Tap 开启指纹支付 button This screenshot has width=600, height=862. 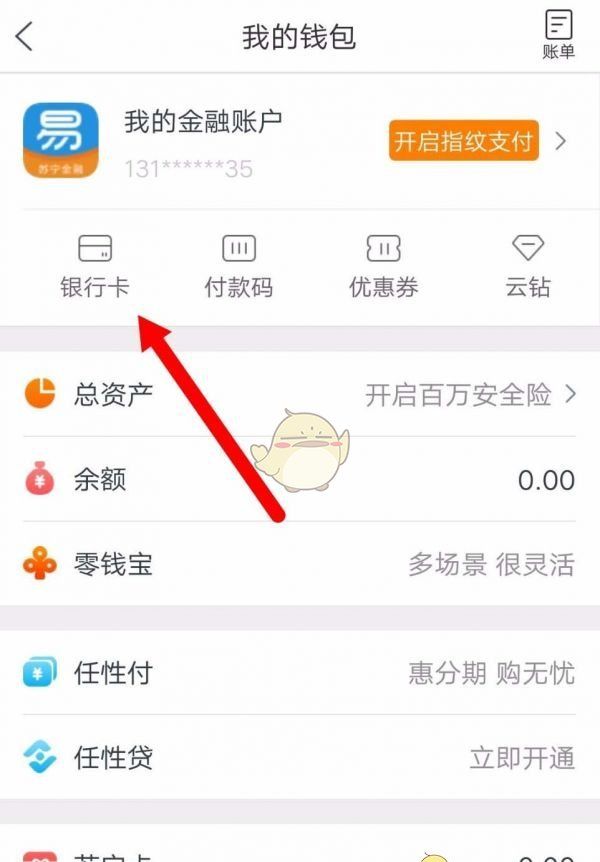[464, 141]
